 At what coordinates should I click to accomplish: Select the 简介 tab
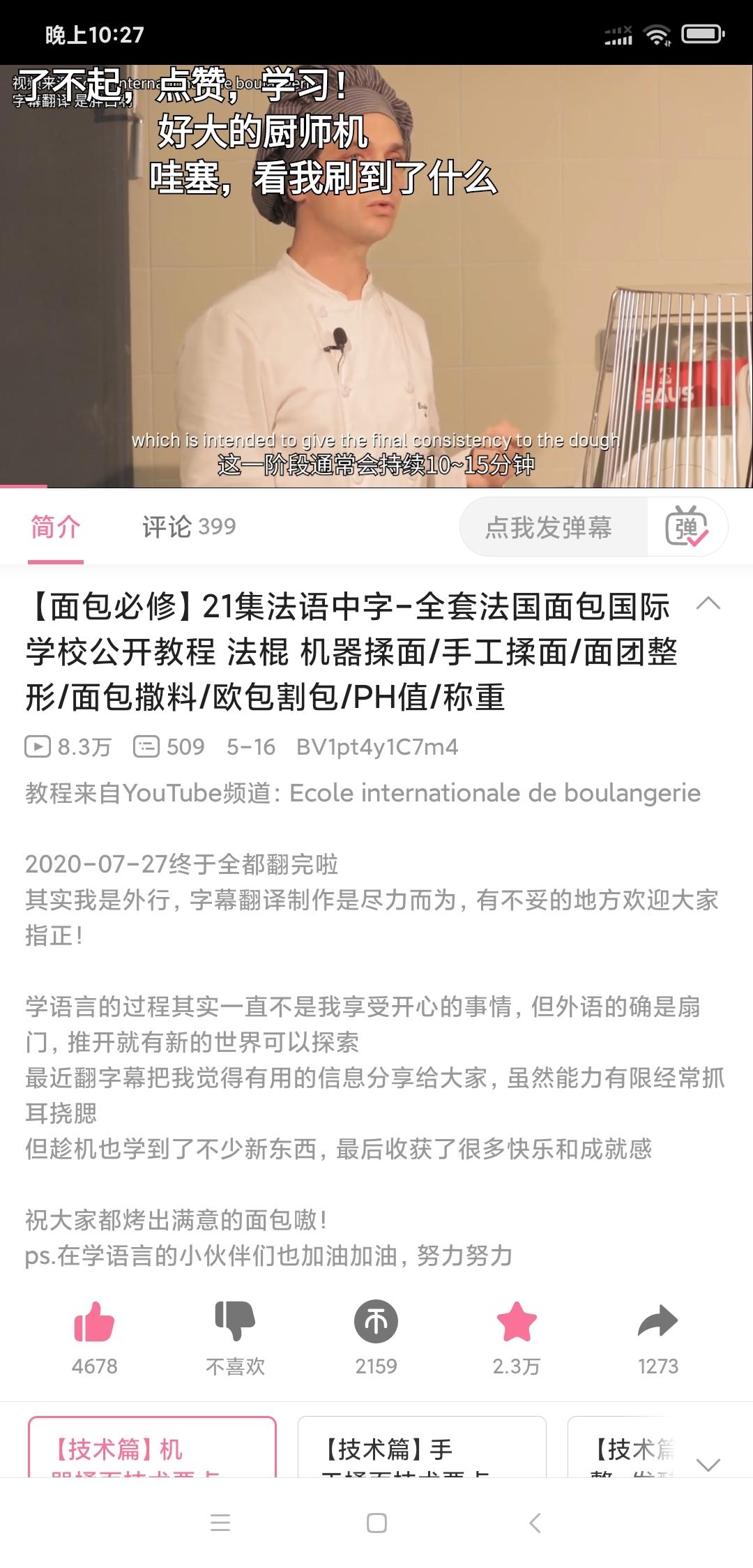[56, 527]
